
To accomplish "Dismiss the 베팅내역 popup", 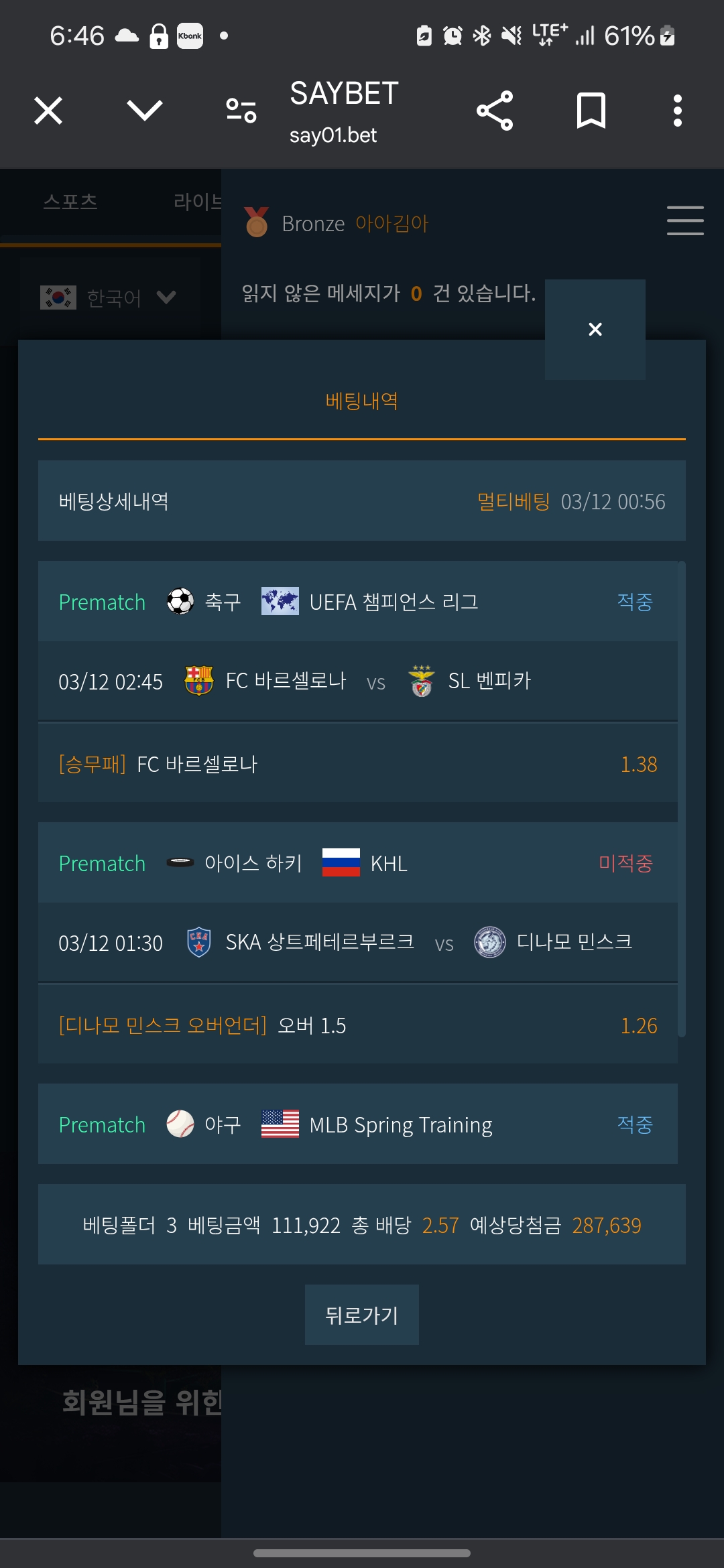I will coord(595,329).
